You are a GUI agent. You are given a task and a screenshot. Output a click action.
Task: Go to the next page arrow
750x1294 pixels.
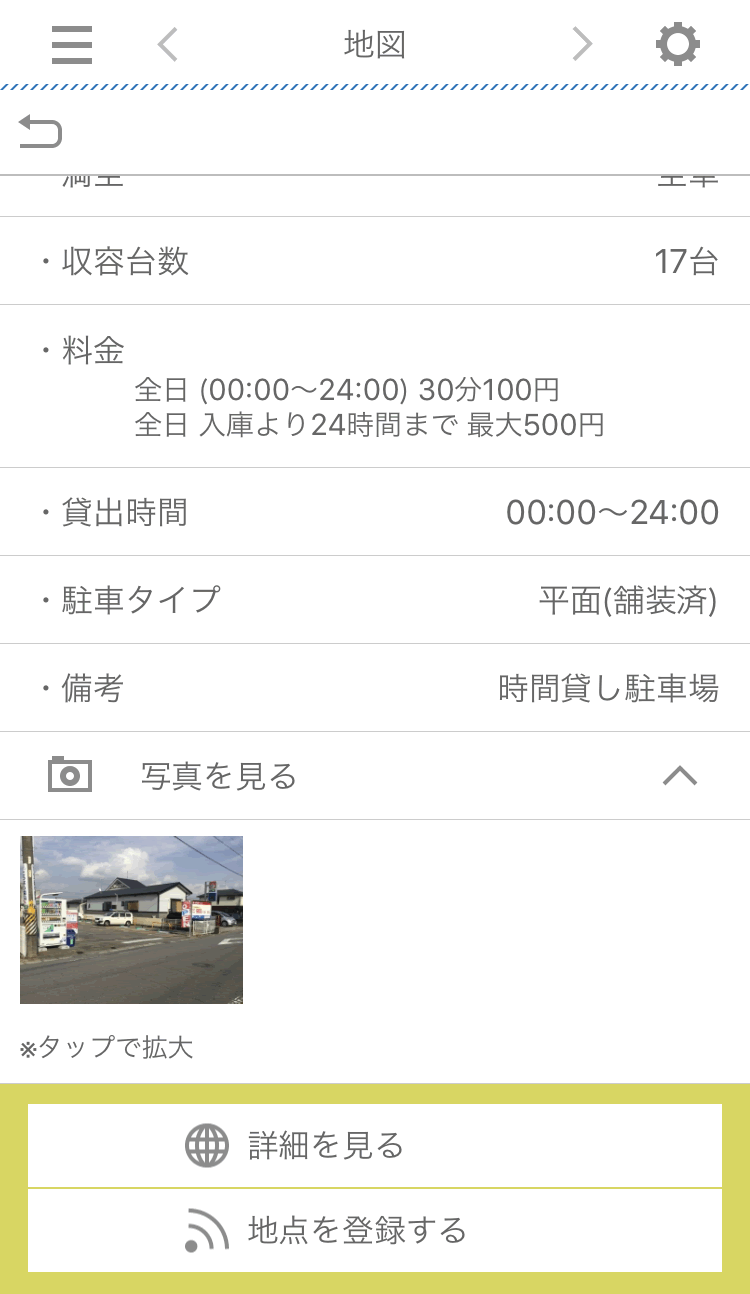click(582, 45)
